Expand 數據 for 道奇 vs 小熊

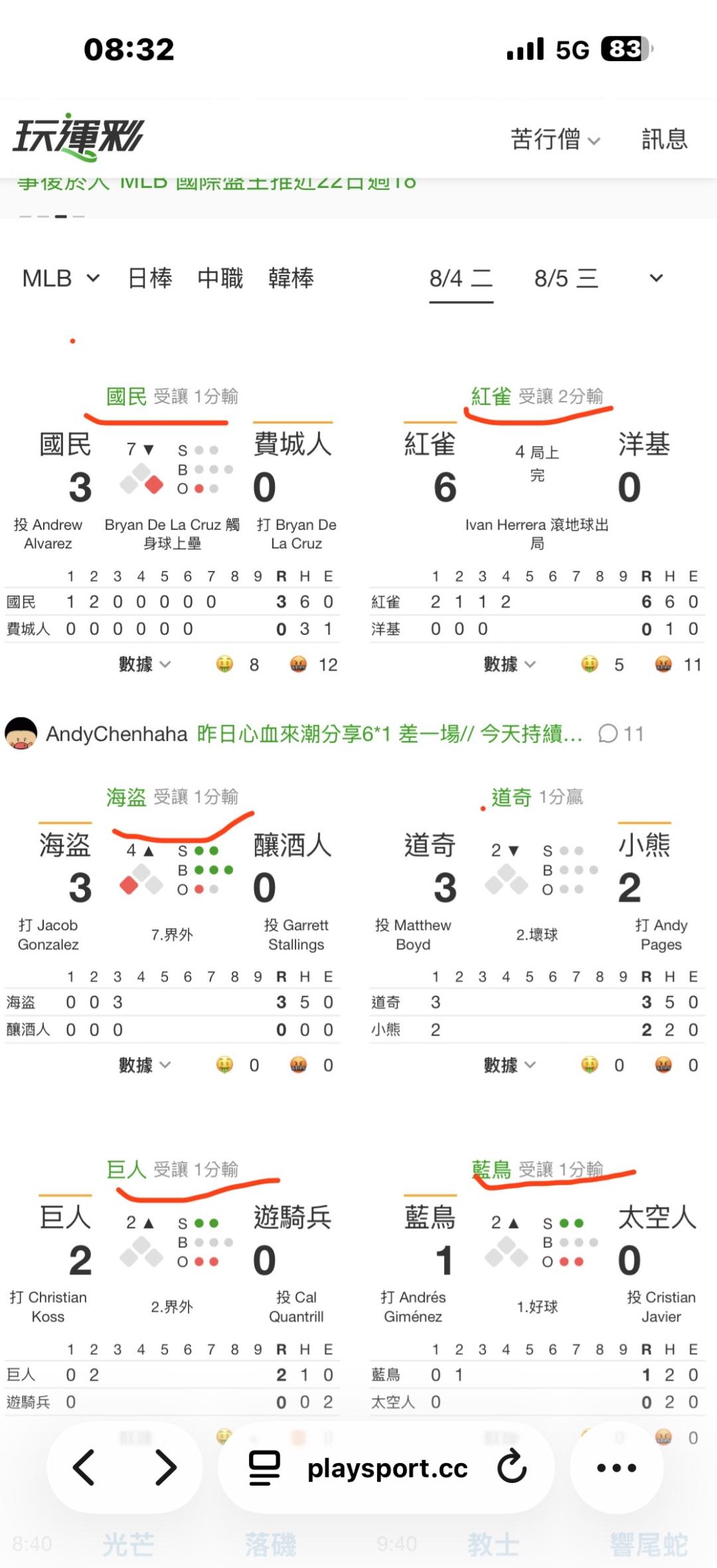click(509, 1065)
